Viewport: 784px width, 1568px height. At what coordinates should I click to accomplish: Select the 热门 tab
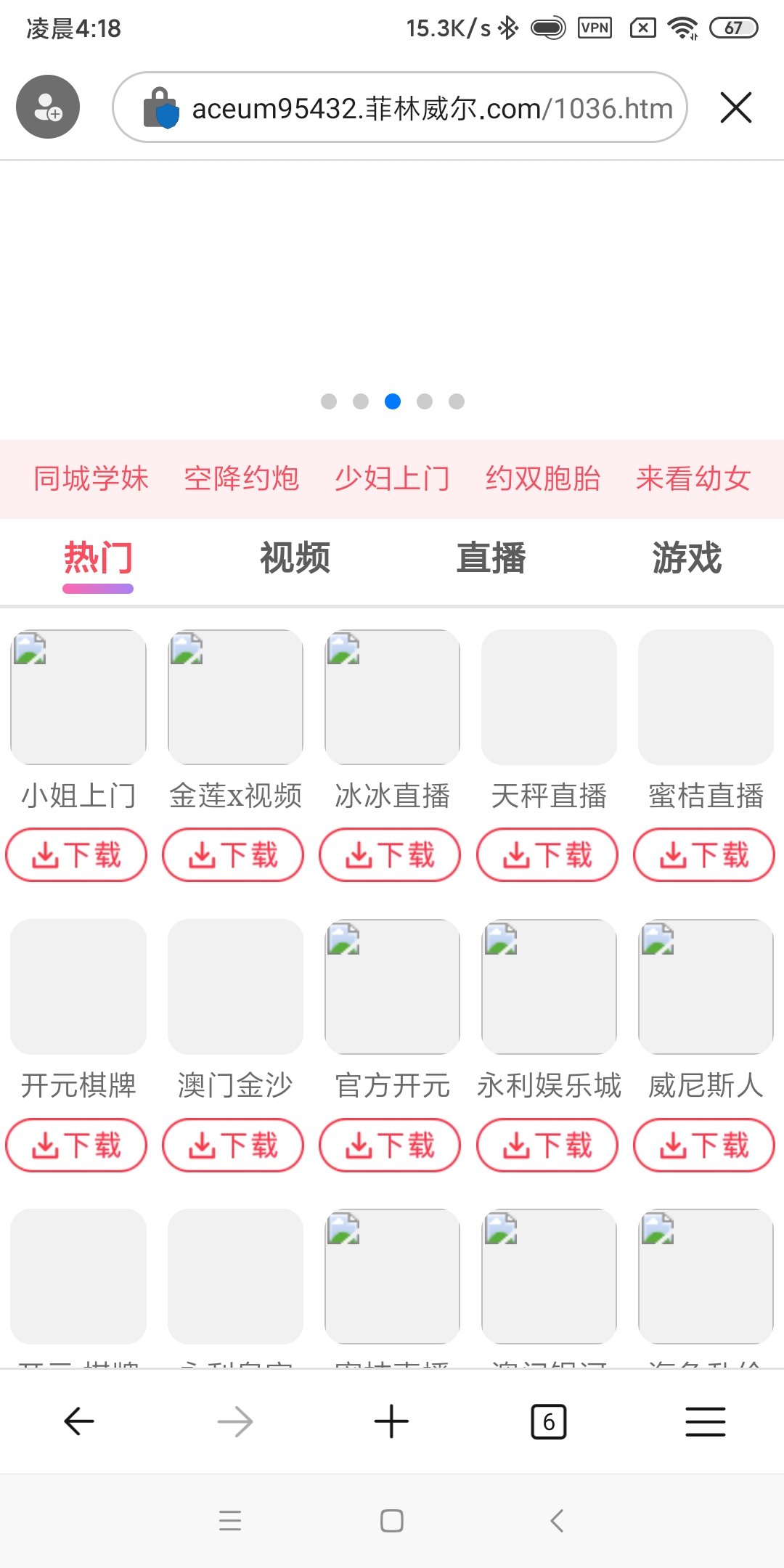coord(98,558)
